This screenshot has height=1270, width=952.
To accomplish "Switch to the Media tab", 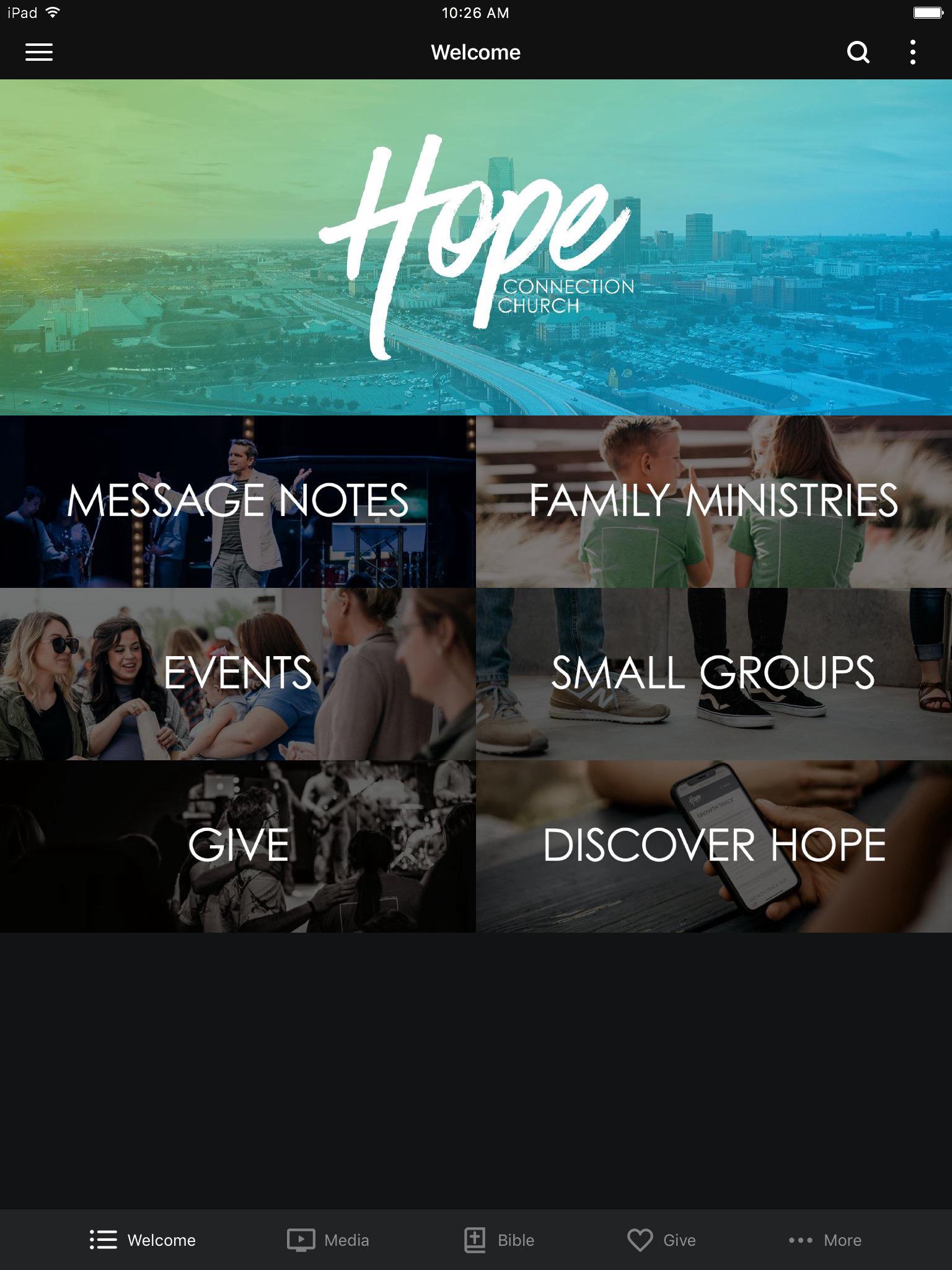I will click(328, 1240).
